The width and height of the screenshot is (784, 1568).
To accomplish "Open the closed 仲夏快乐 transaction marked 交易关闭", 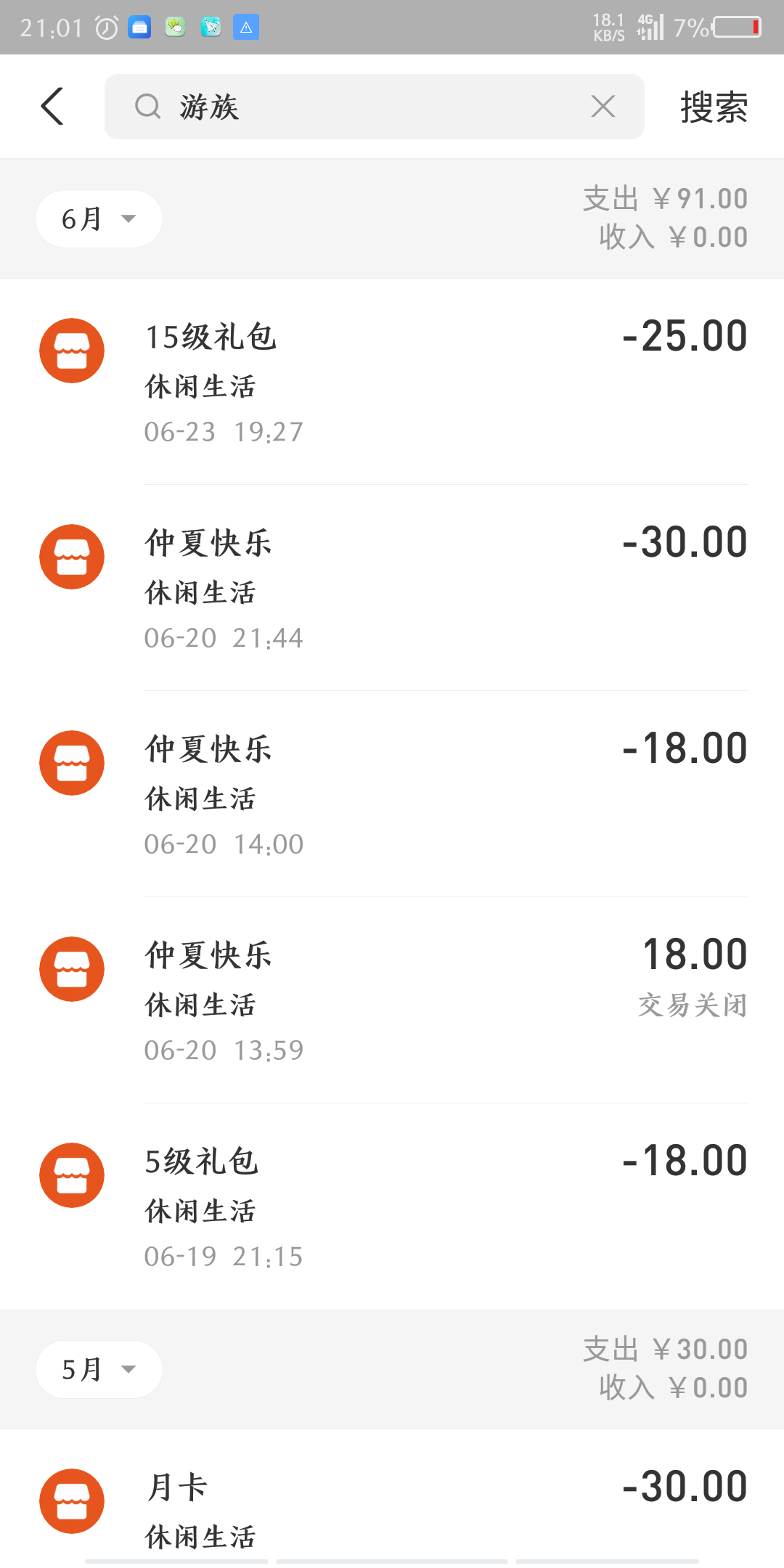I will (x=392, y=1000).
